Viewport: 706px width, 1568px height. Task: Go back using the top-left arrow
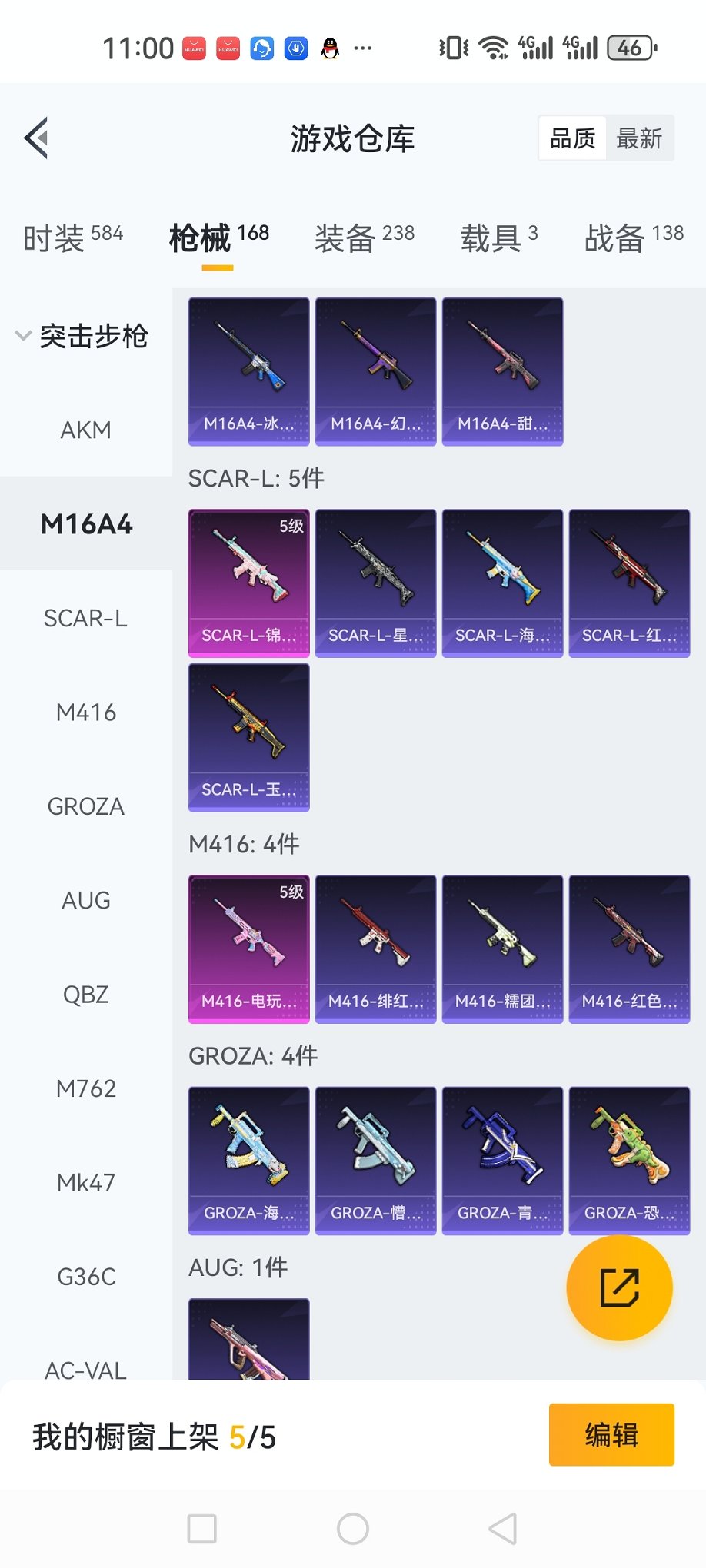pos(37,138)
